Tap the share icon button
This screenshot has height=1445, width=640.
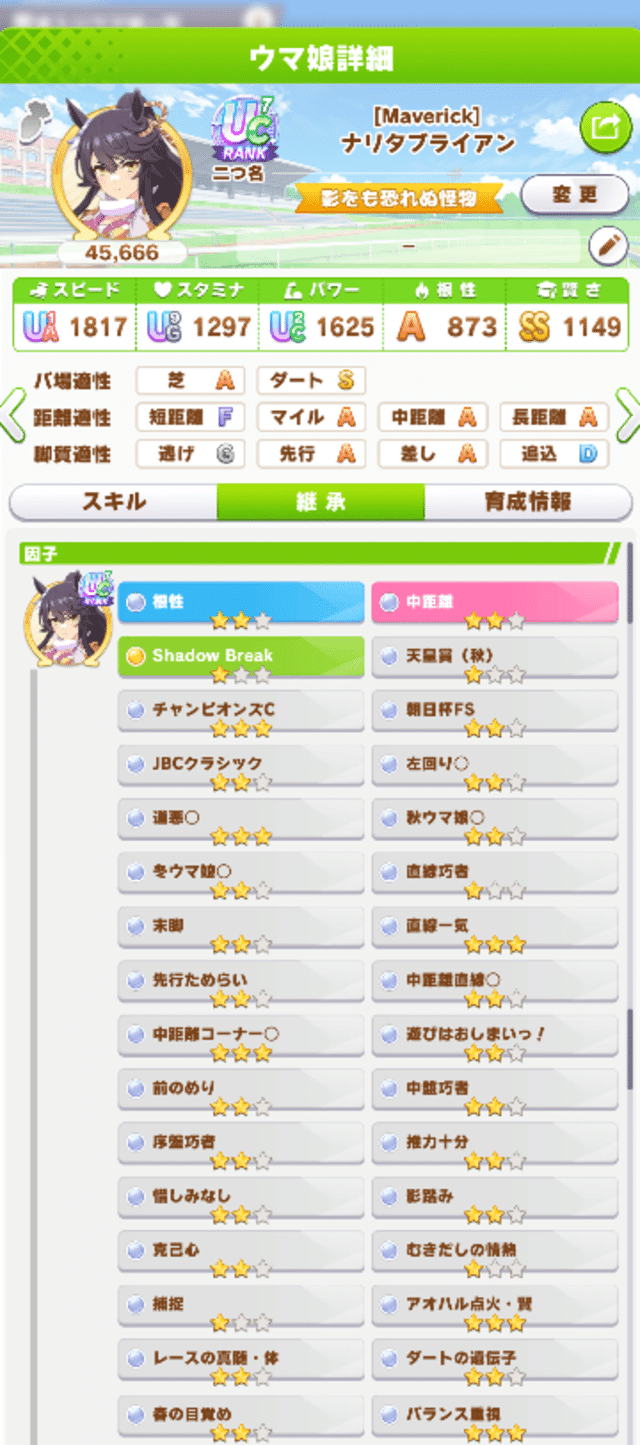coord(605,127)
